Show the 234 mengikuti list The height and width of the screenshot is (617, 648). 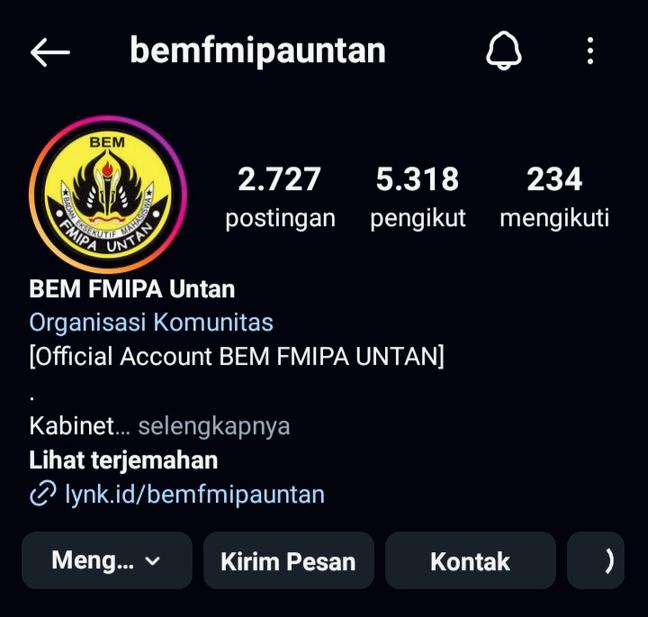coord(554,197)
